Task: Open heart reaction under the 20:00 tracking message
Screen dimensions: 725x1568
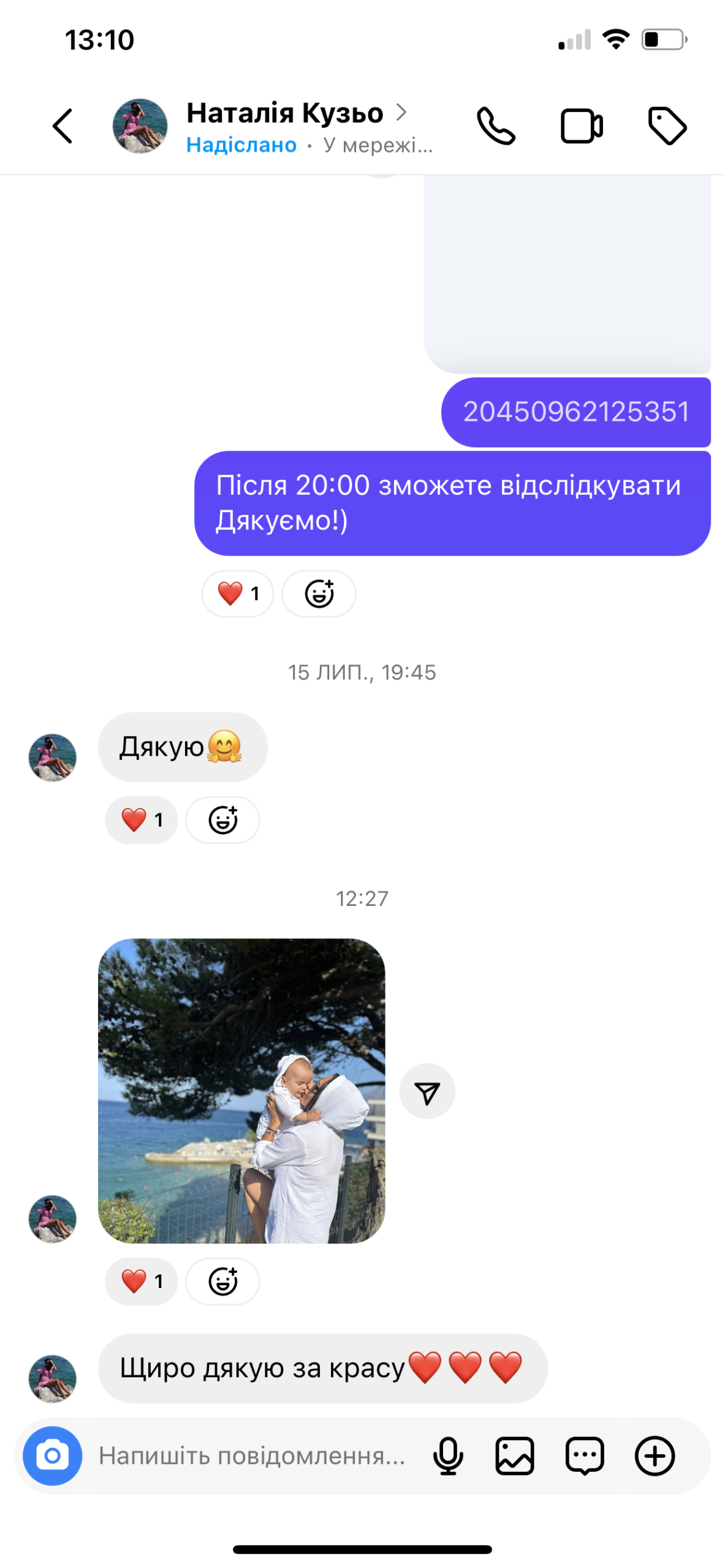Action: click(x=238, y=594)
